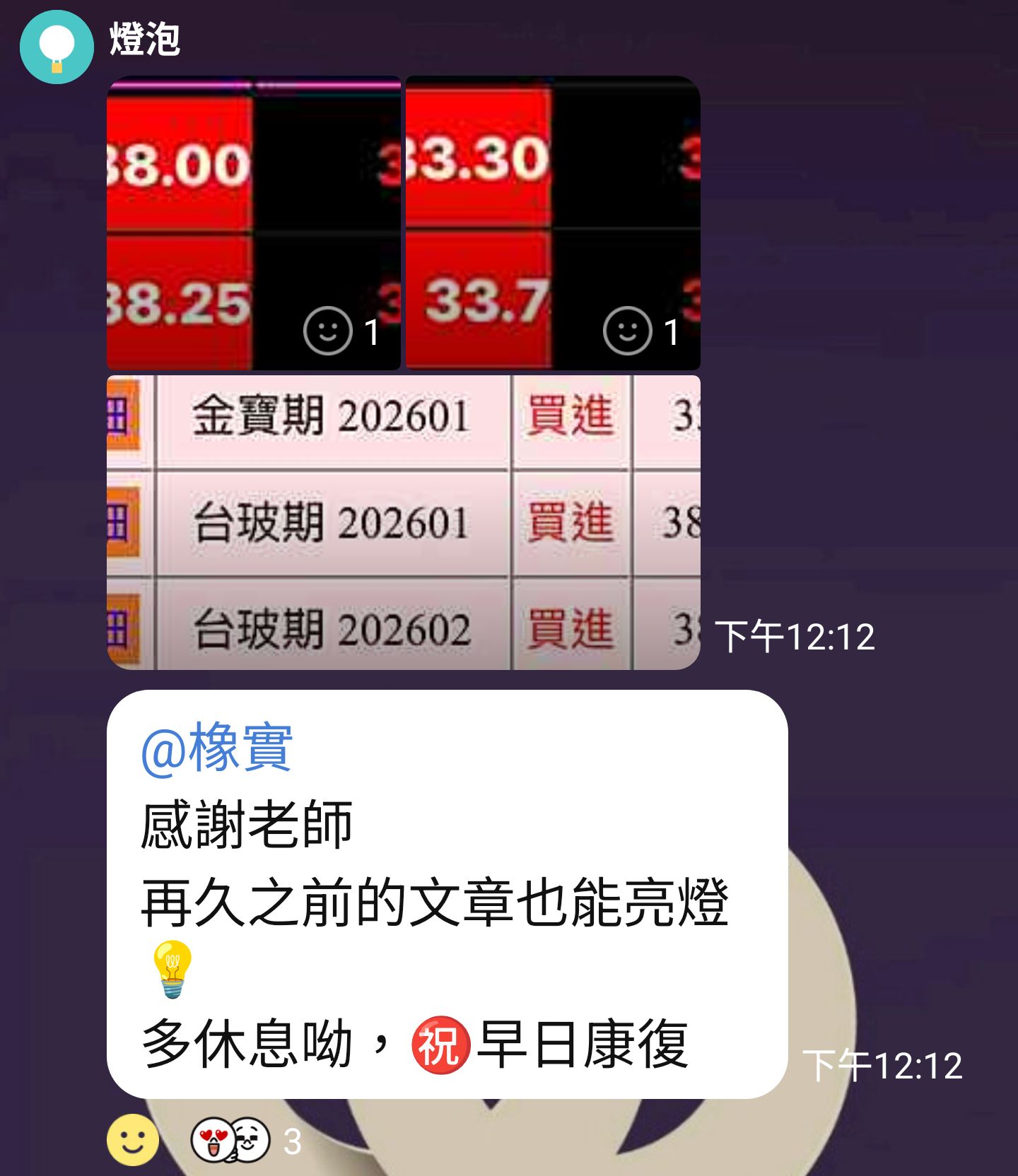Add a reaction with the yellow smiley

click(133, 1140)
